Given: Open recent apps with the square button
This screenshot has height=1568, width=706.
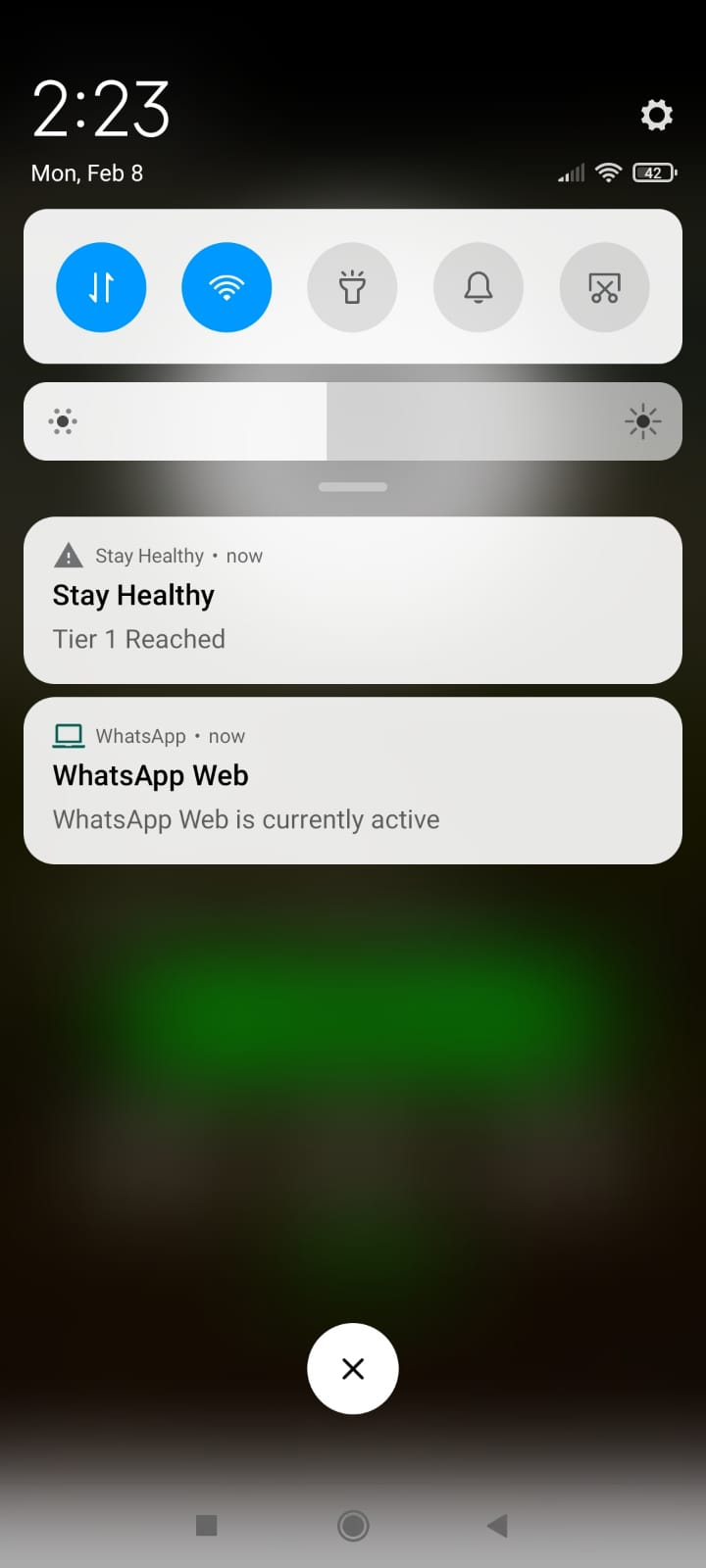Looking at the screenshot, I should [x=206, y=1525].
